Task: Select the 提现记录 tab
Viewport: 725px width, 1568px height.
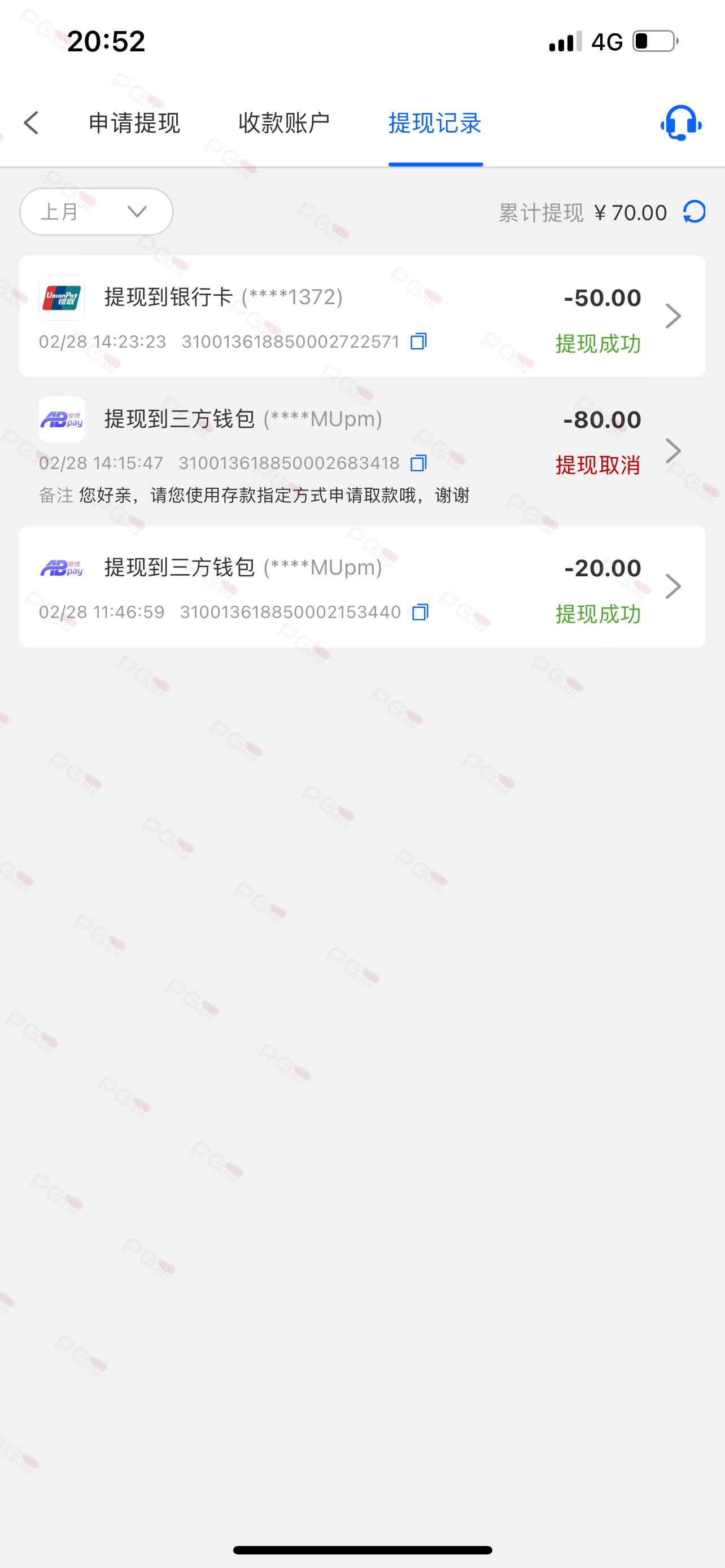Action: pyautogui.click(x=435, y=123)
